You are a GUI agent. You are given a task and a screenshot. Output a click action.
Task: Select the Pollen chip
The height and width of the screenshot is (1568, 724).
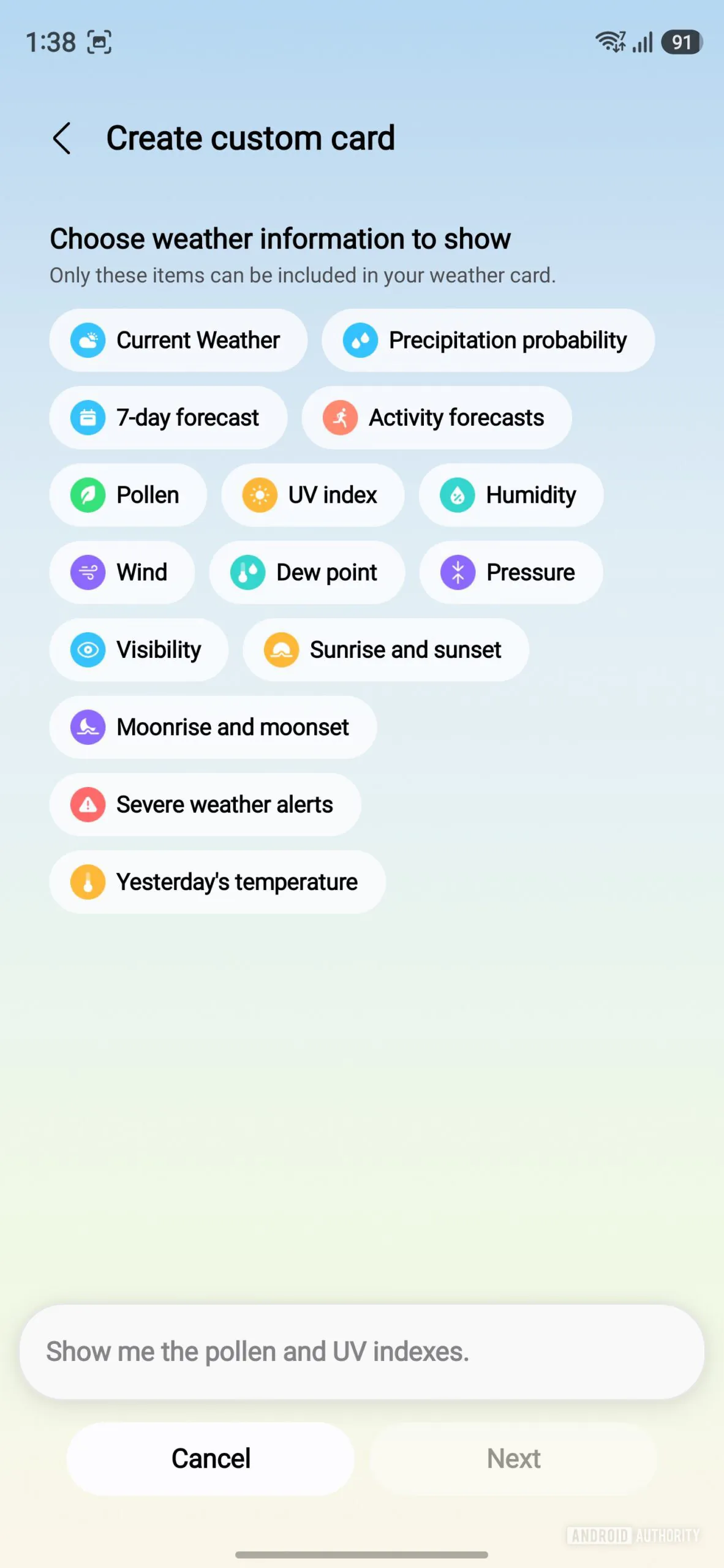[128, 495]
